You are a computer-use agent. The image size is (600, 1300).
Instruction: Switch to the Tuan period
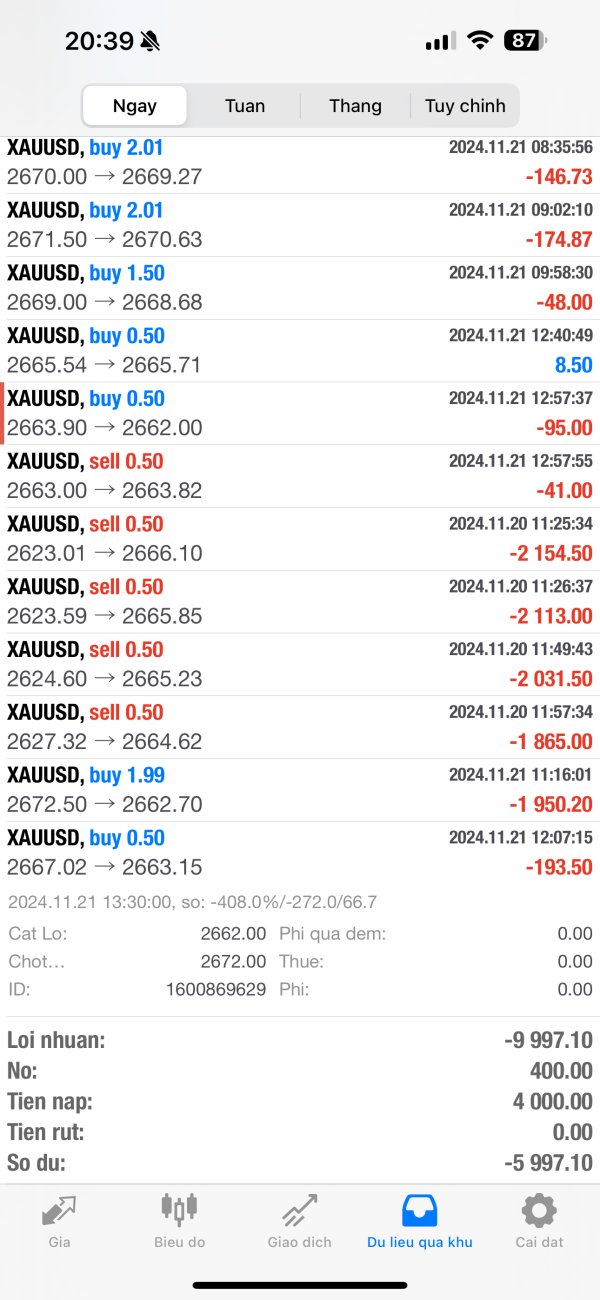pos(245,105)
